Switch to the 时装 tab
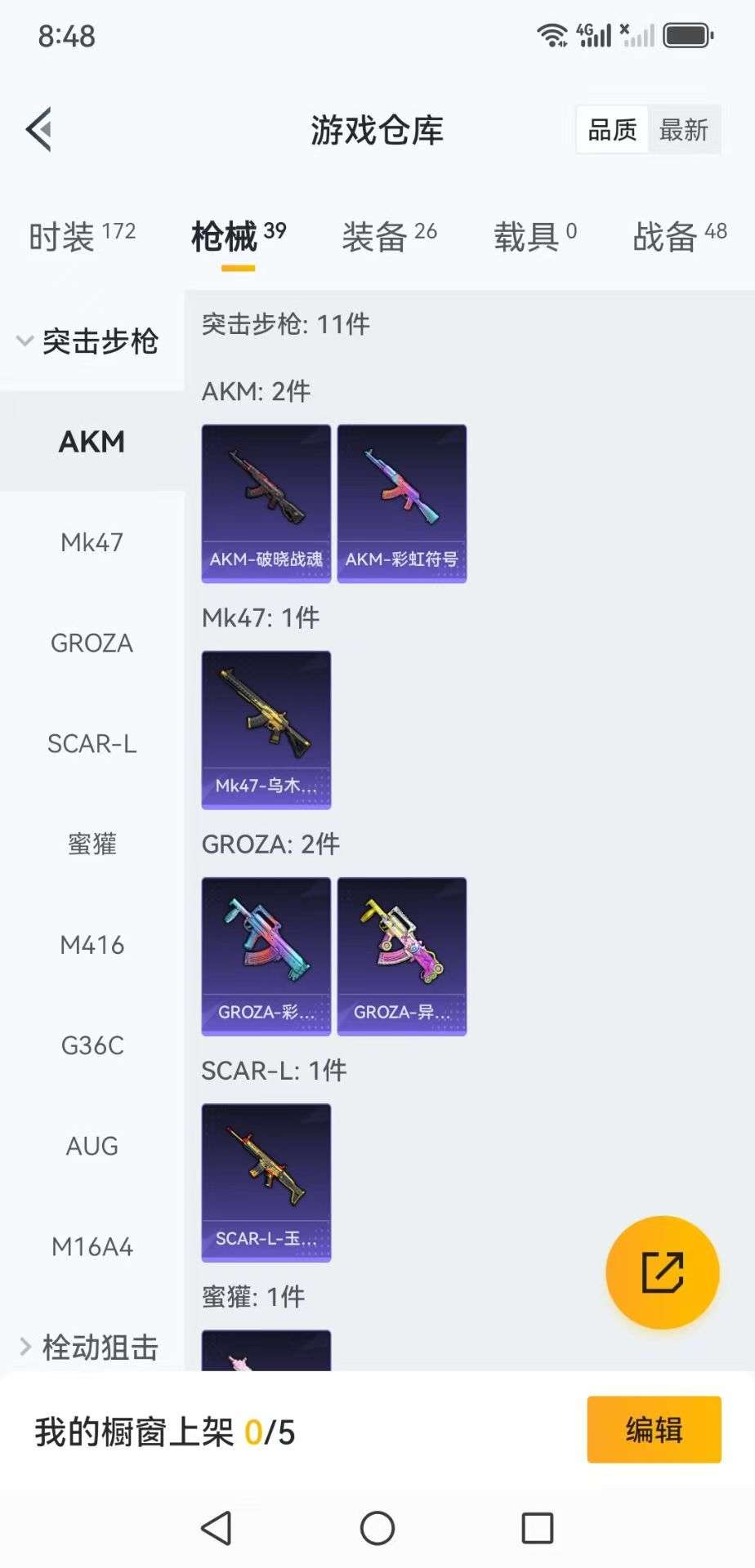This screenshot has width=755, height=1568. pyautogui.click(x=82, y=237)
